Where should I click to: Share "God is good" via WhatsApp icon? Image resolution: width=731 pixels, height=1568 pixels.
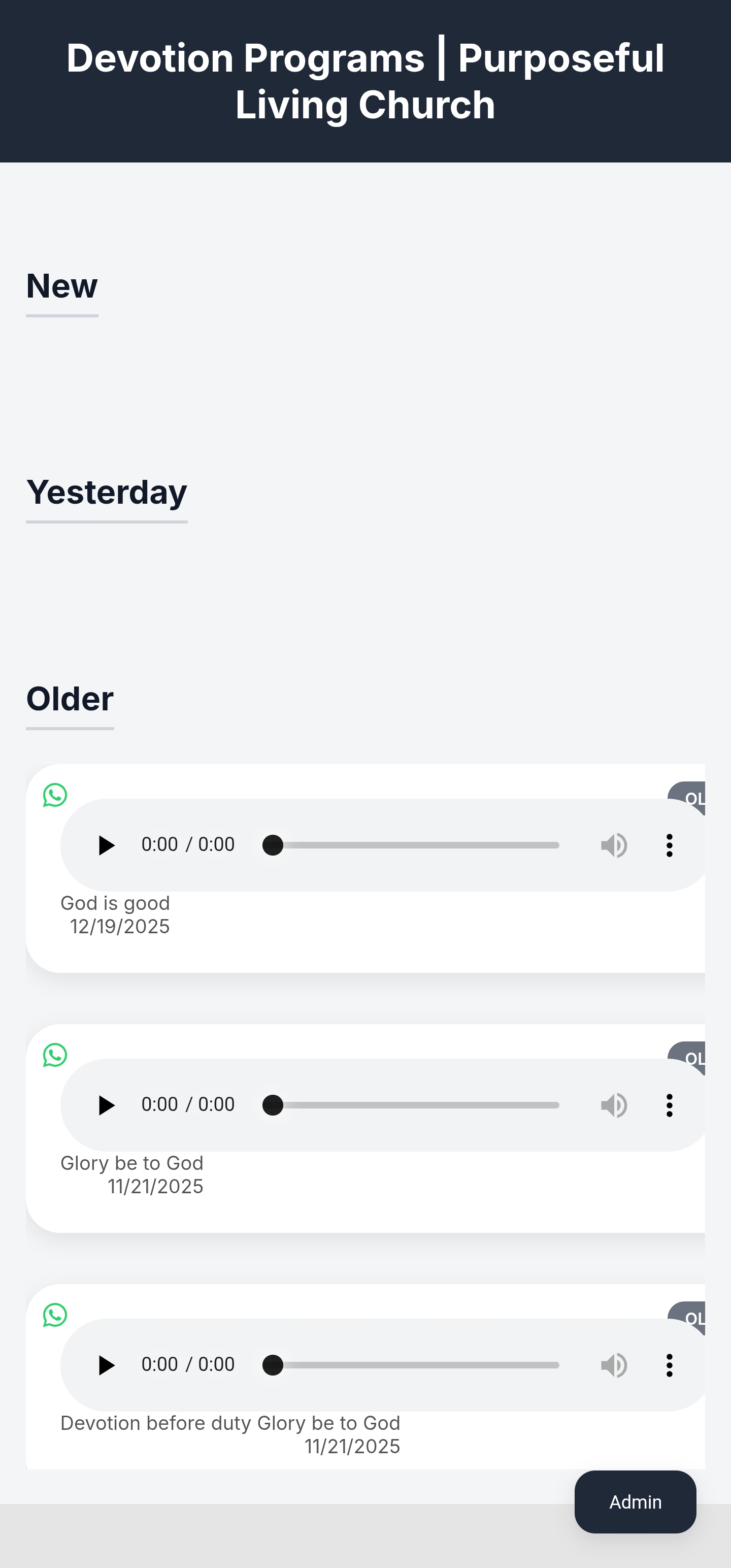(55, 795)
